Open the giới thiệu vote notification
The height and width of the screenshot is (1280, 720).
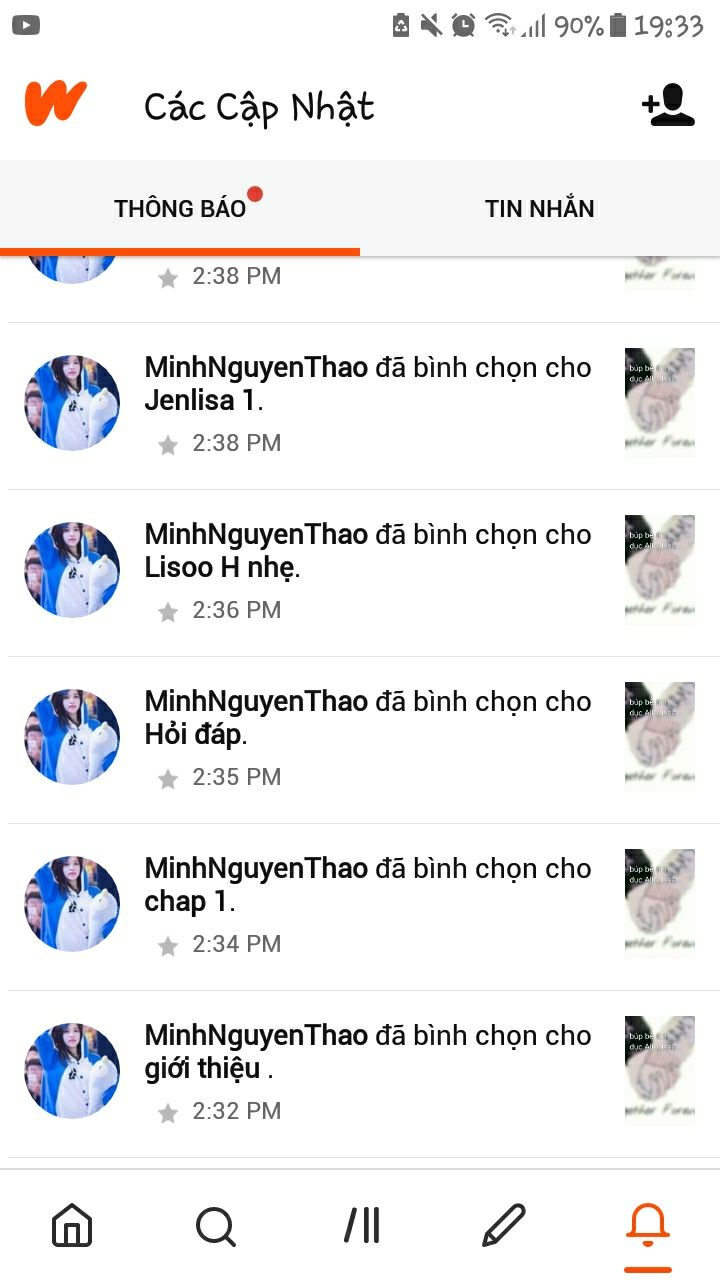(368, 1073)
